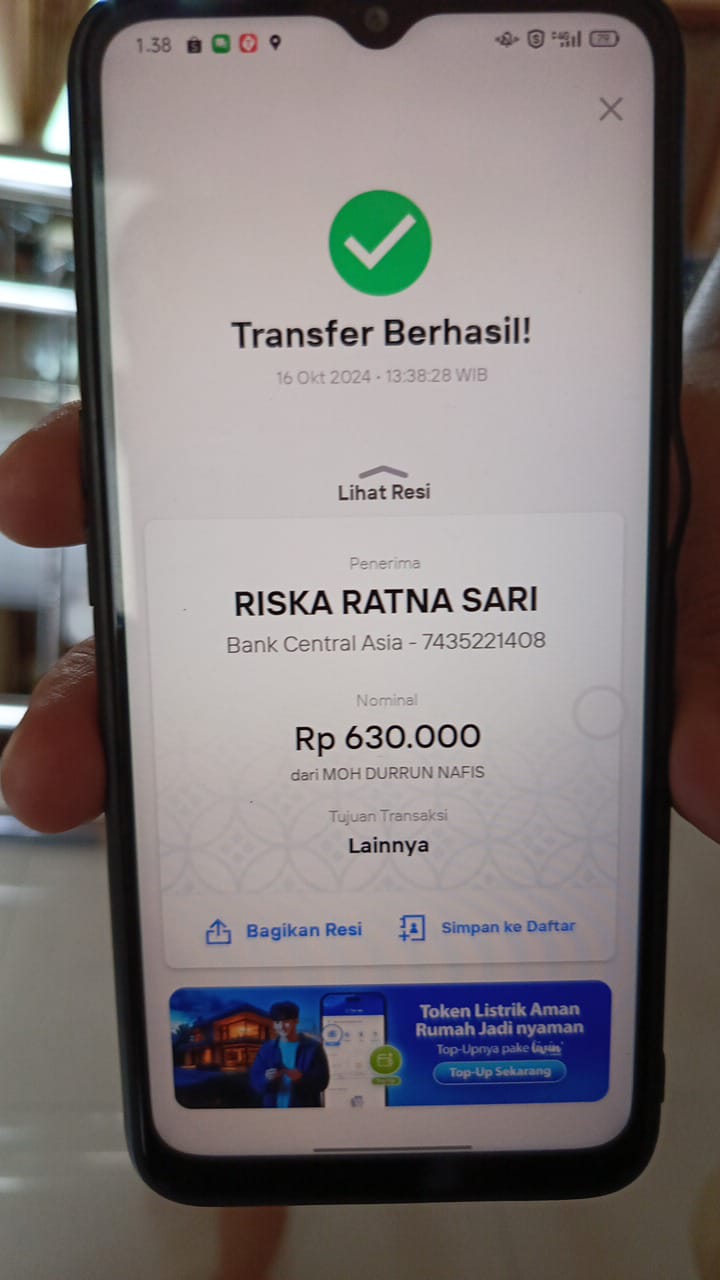Save recipient with Simpan ke Daftar

coord(488,927)
